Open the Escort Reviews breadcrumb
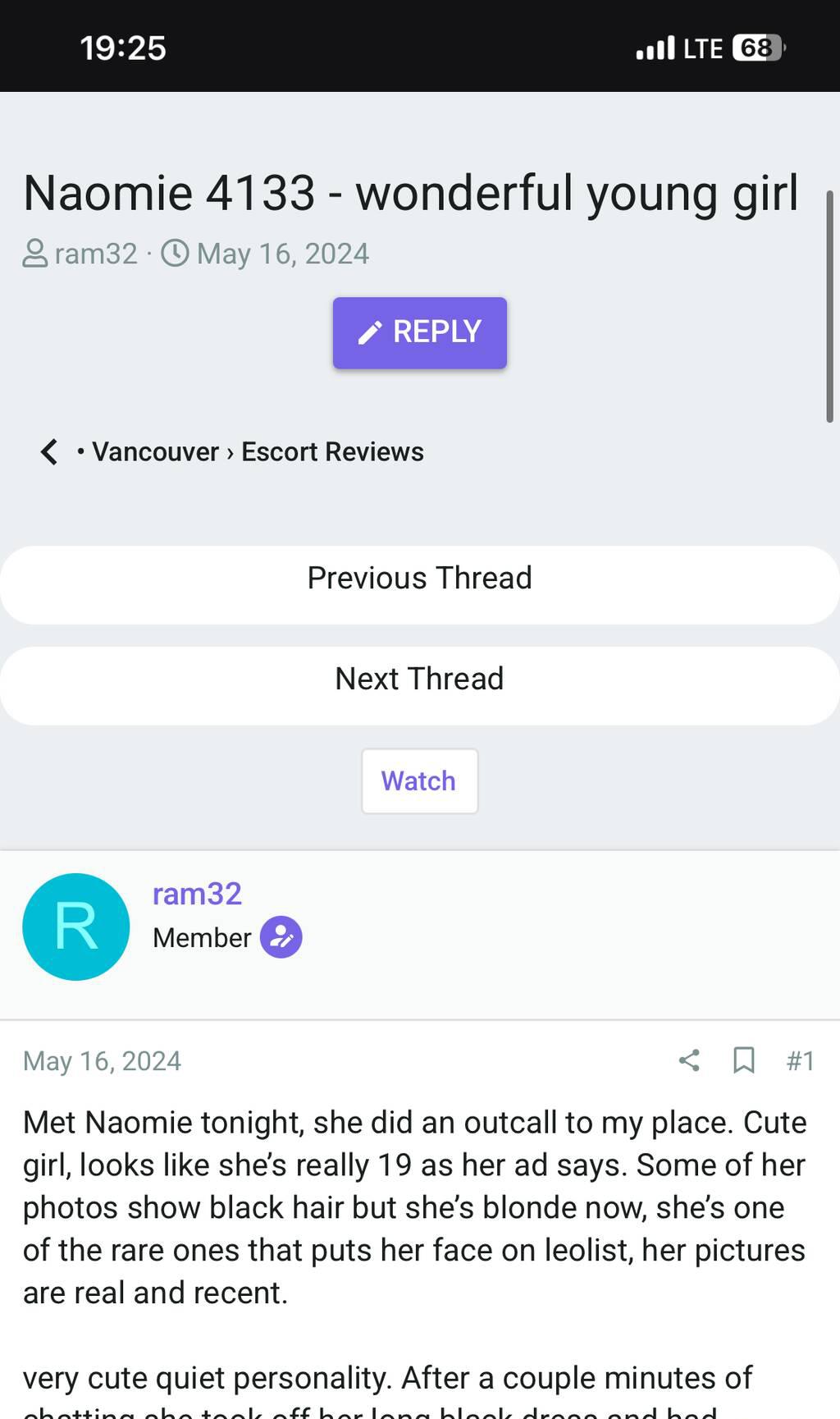 coord(332,451)
